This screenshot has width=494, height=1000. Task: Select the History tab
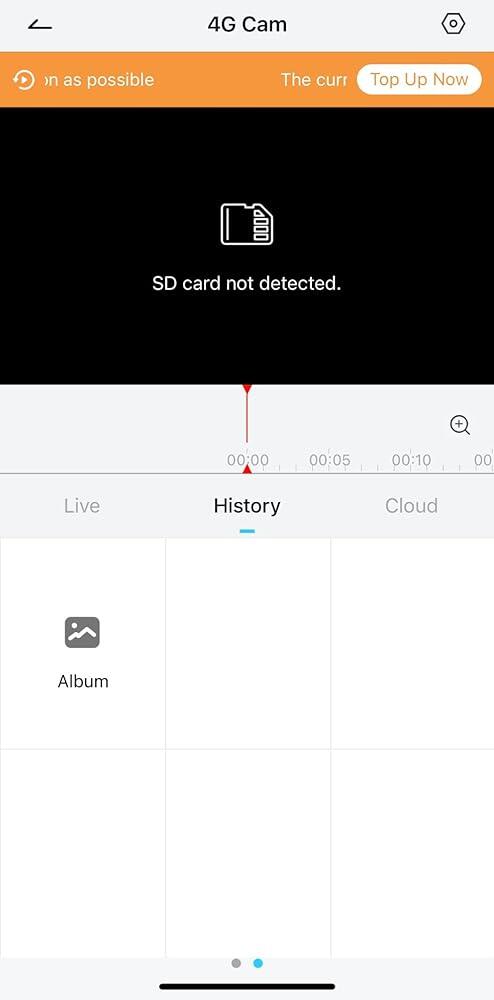coord(247,506)
